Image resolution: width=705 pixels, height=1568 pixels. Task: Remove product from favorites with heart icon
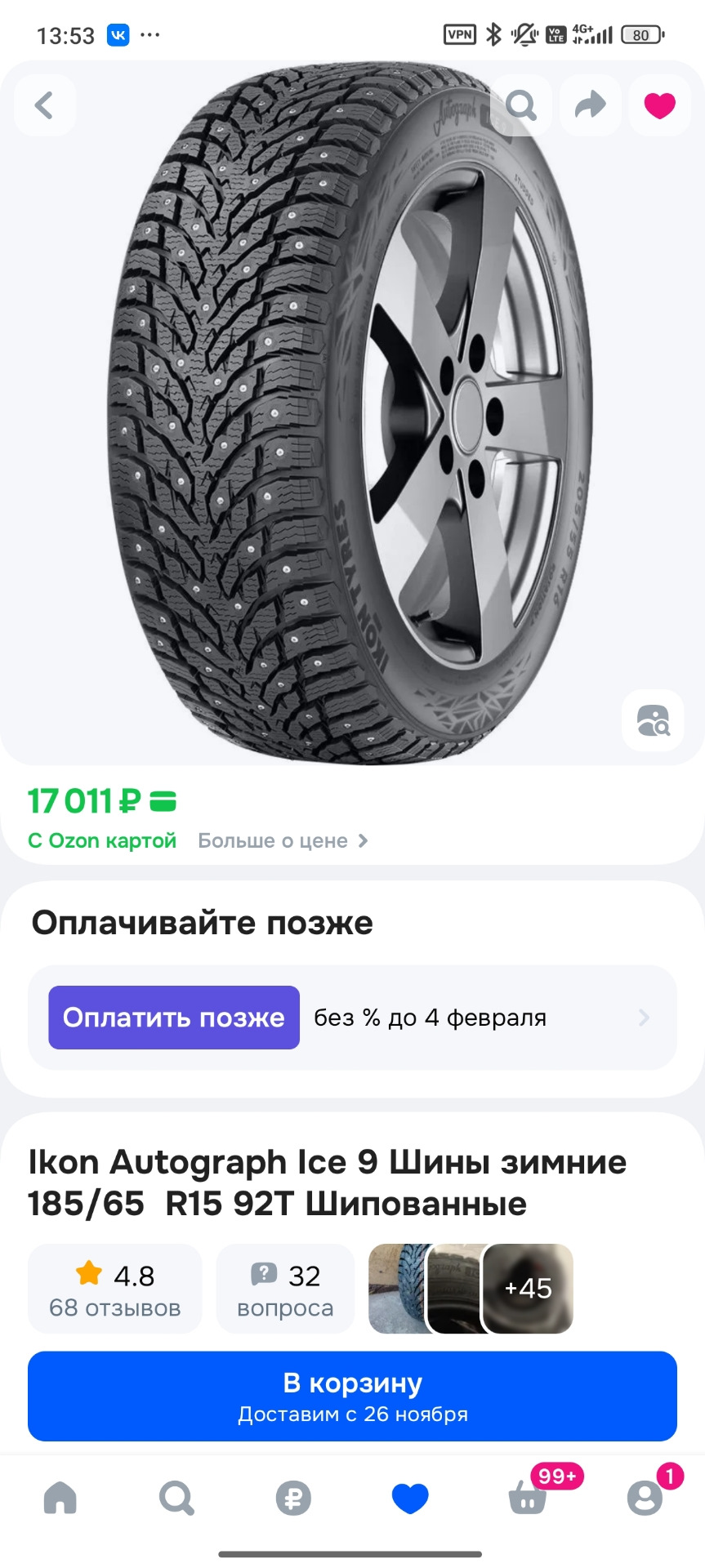[659, 105]
